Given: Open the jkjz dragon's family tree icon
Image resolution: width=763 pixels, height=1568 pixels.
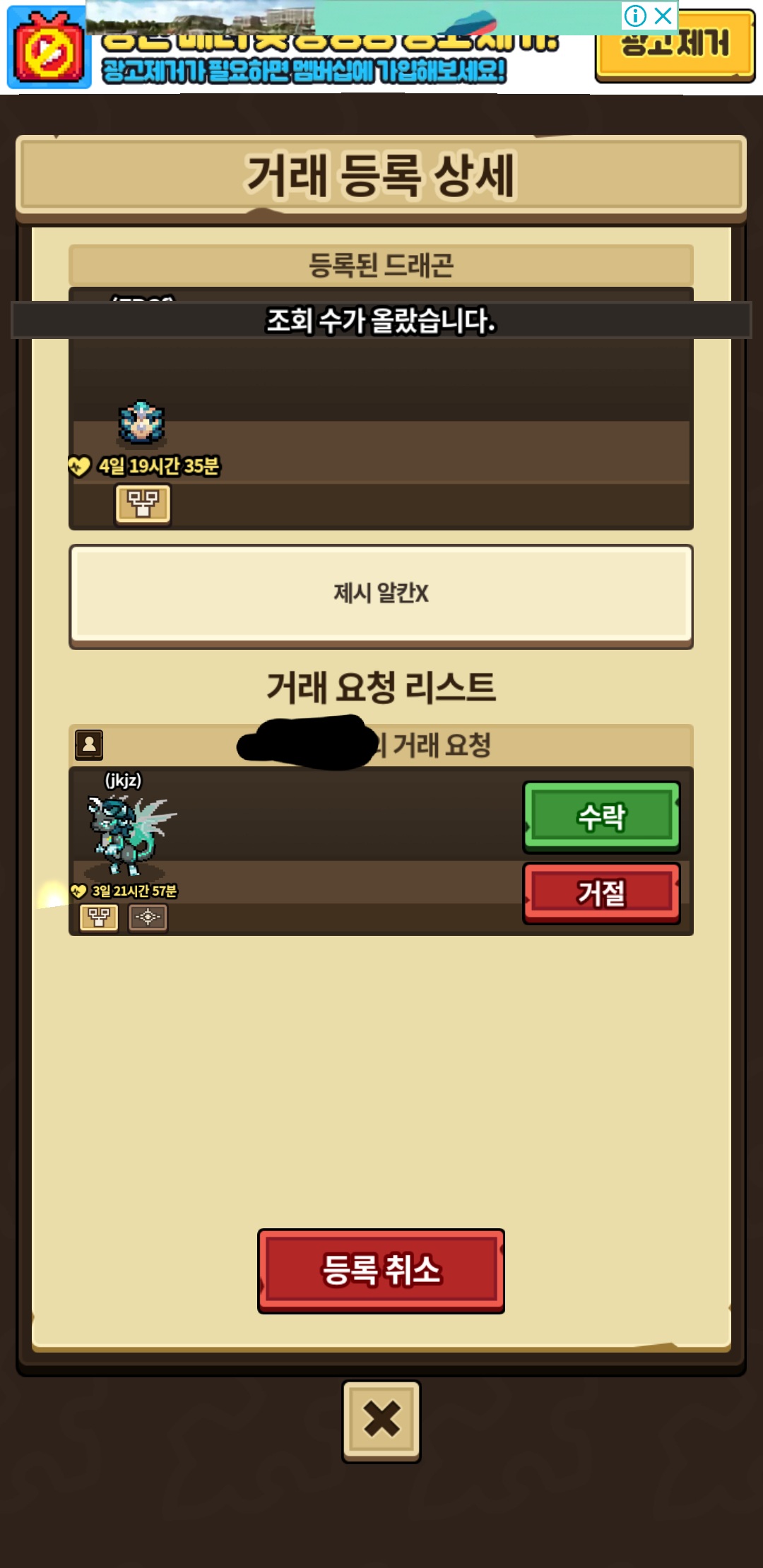Looking at the screenshot, I should click(x=99, y=917).
